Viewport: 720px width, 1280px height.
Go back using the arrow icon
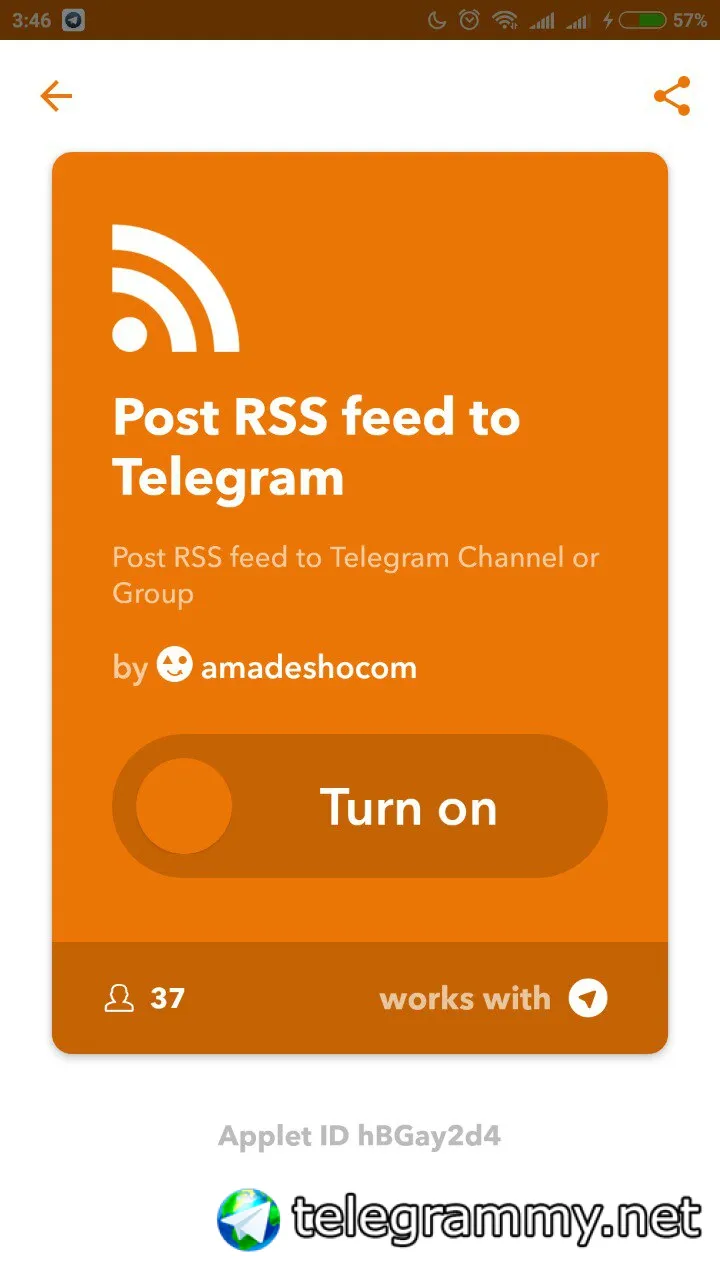(56, 96)
